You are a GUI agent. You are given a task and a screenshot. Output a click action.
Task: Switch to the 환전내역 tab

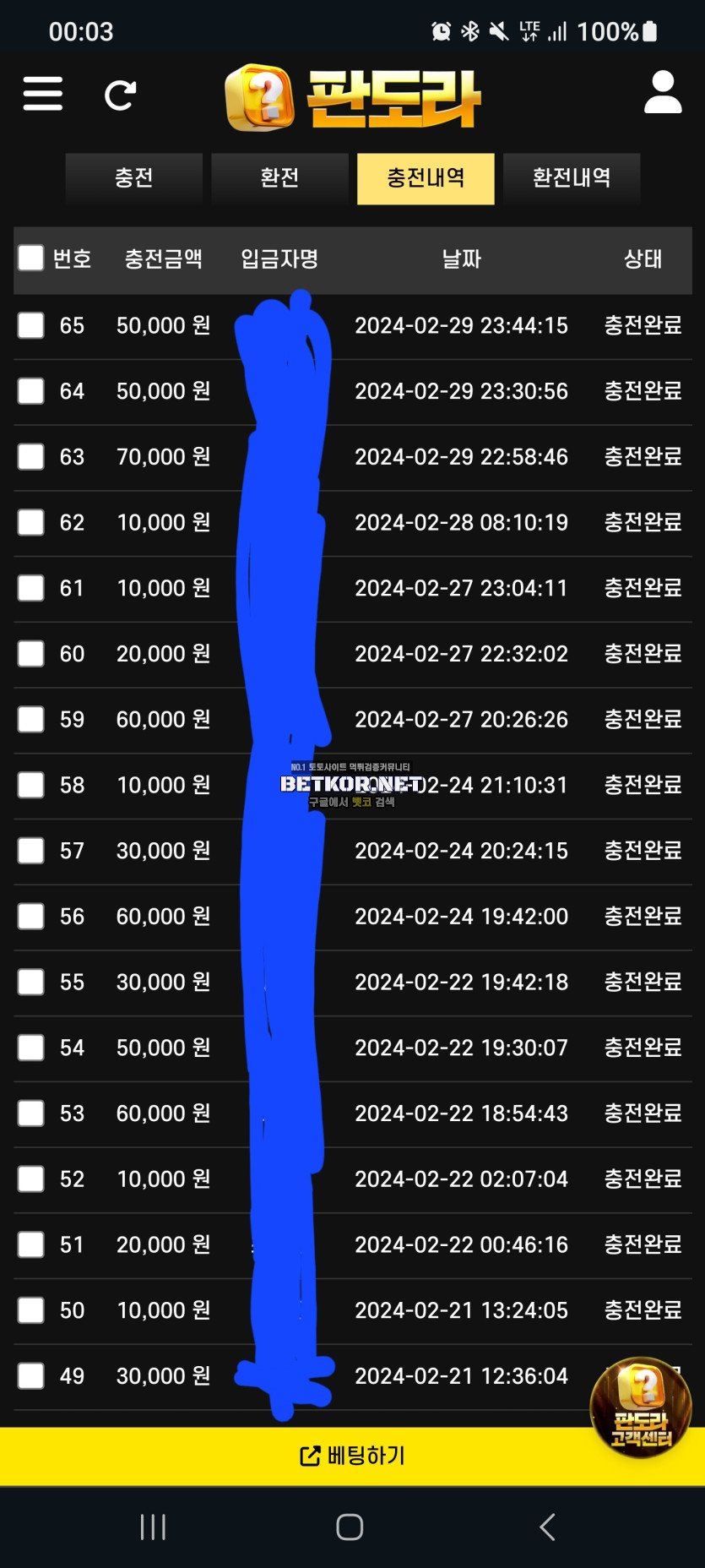(x=572, y=178)
